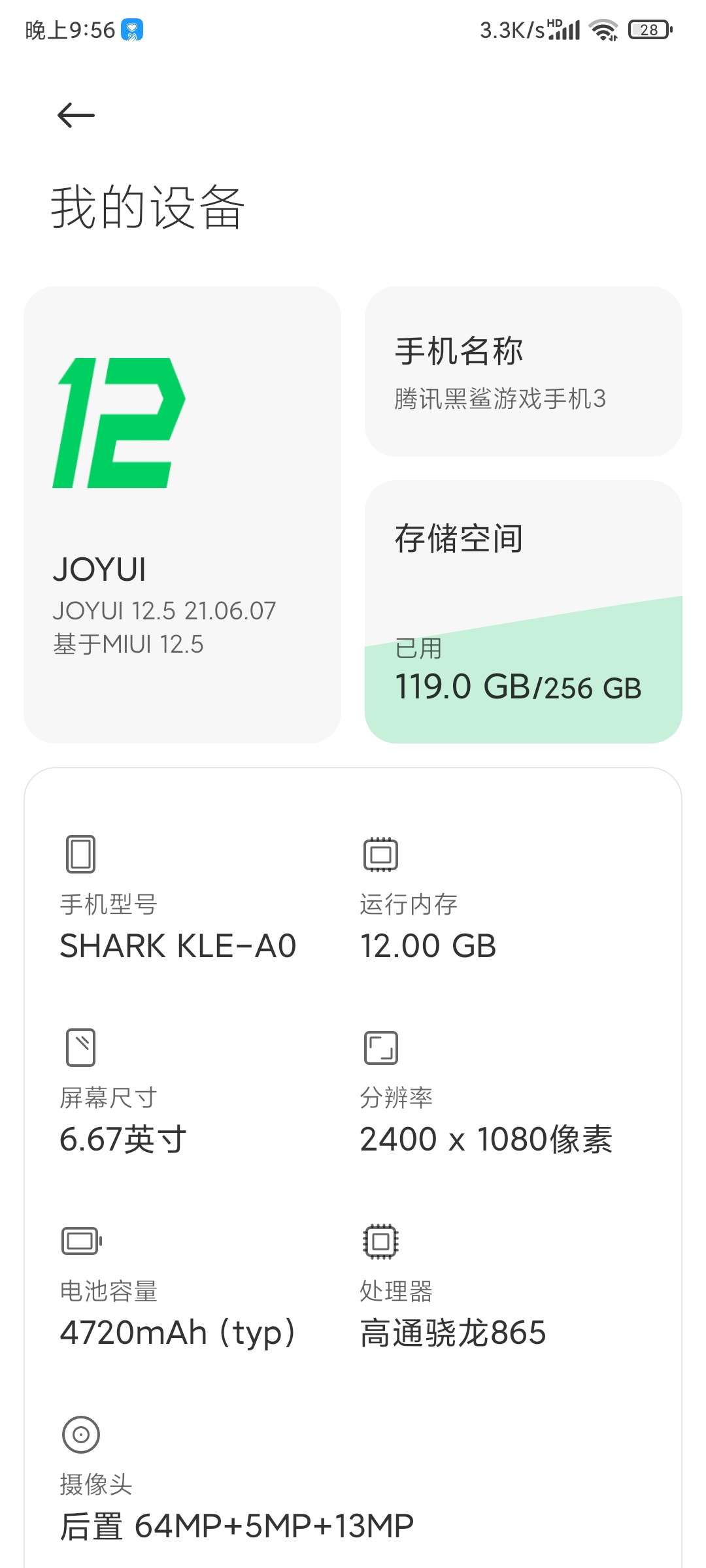Image resolution: width=706 pixels, height=1568 pixels.
Task: Open the JOYUI version card
Action: point(182,514)
